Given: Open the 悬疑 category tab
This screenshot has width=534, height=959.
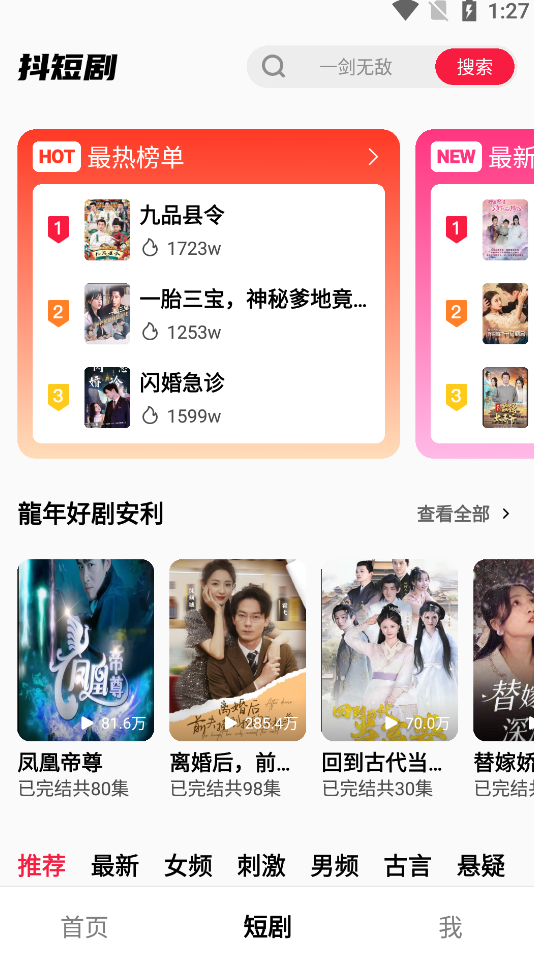Looking at the screenshot, I should click(x=481, y=865).
